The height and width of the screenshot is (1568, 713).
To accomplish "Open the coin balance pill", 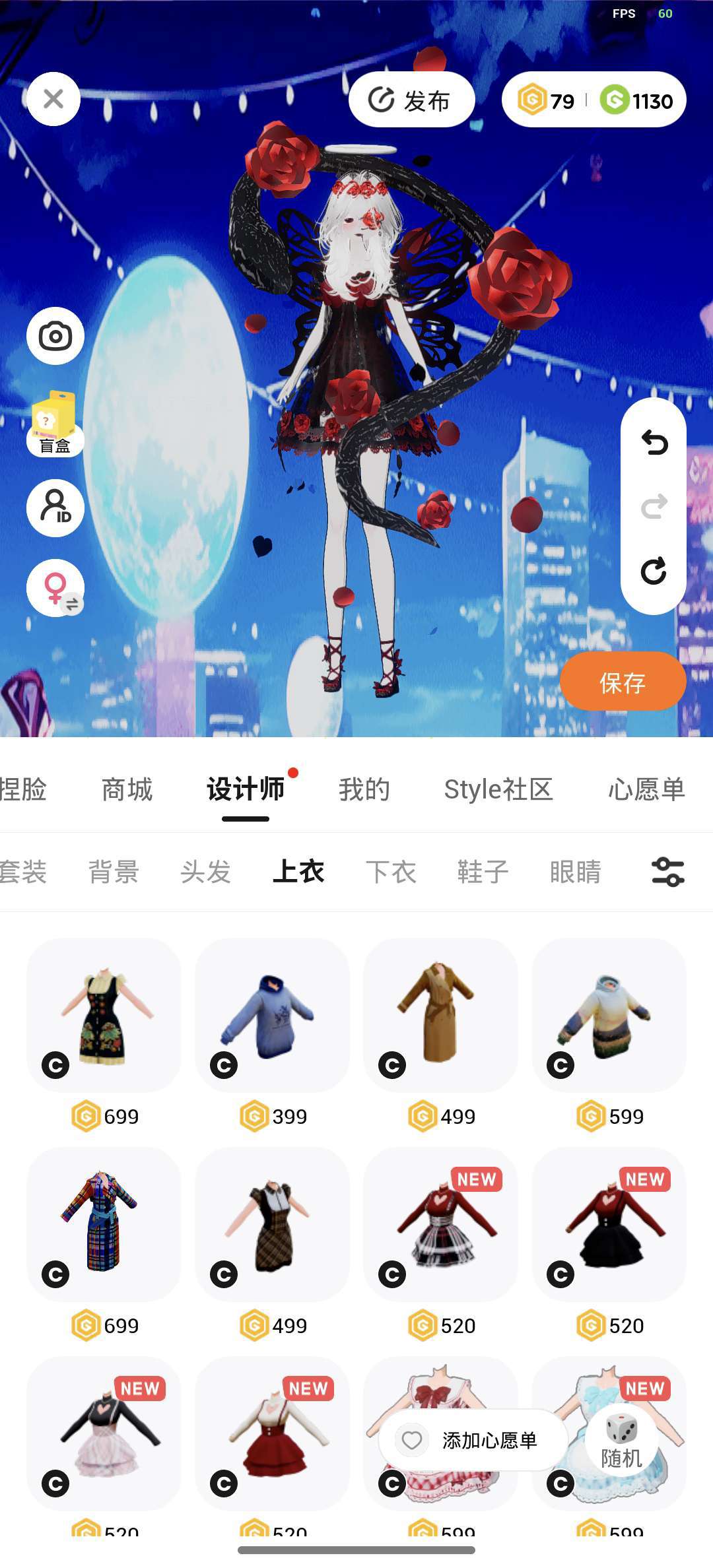I will [594, 100].
